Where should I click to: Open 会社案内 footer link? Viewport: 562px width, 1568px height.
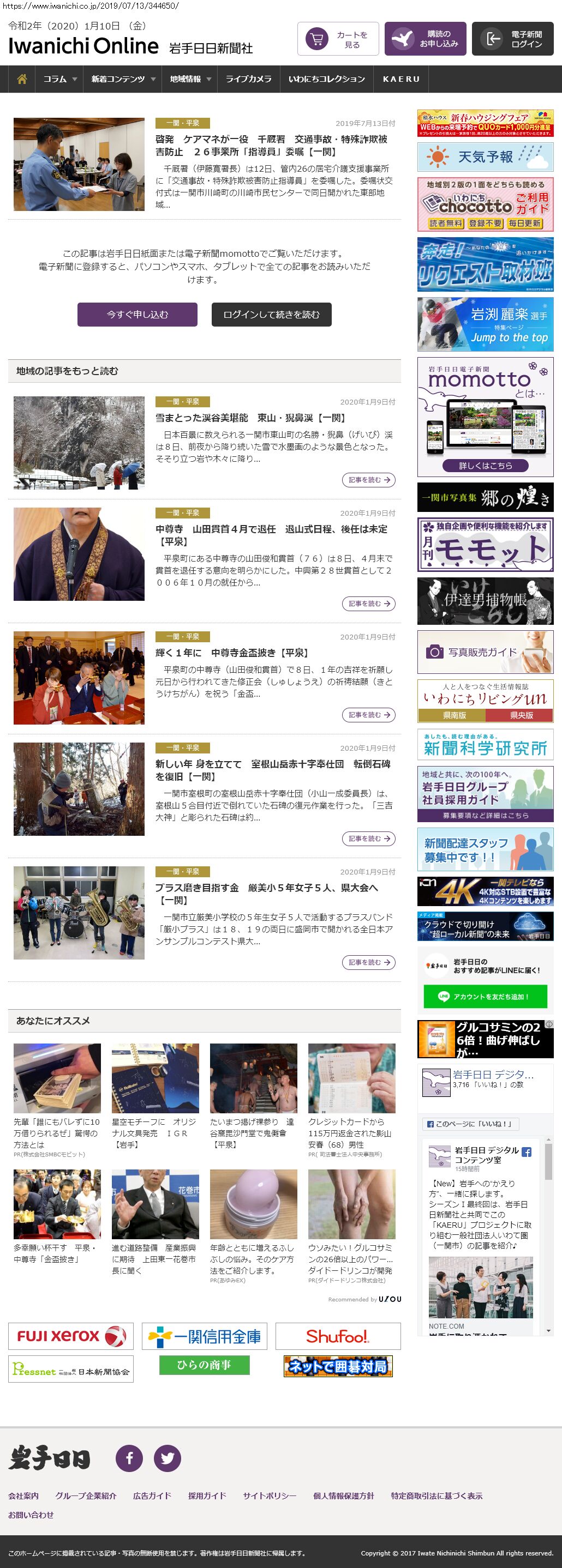tap(23, 1495)
